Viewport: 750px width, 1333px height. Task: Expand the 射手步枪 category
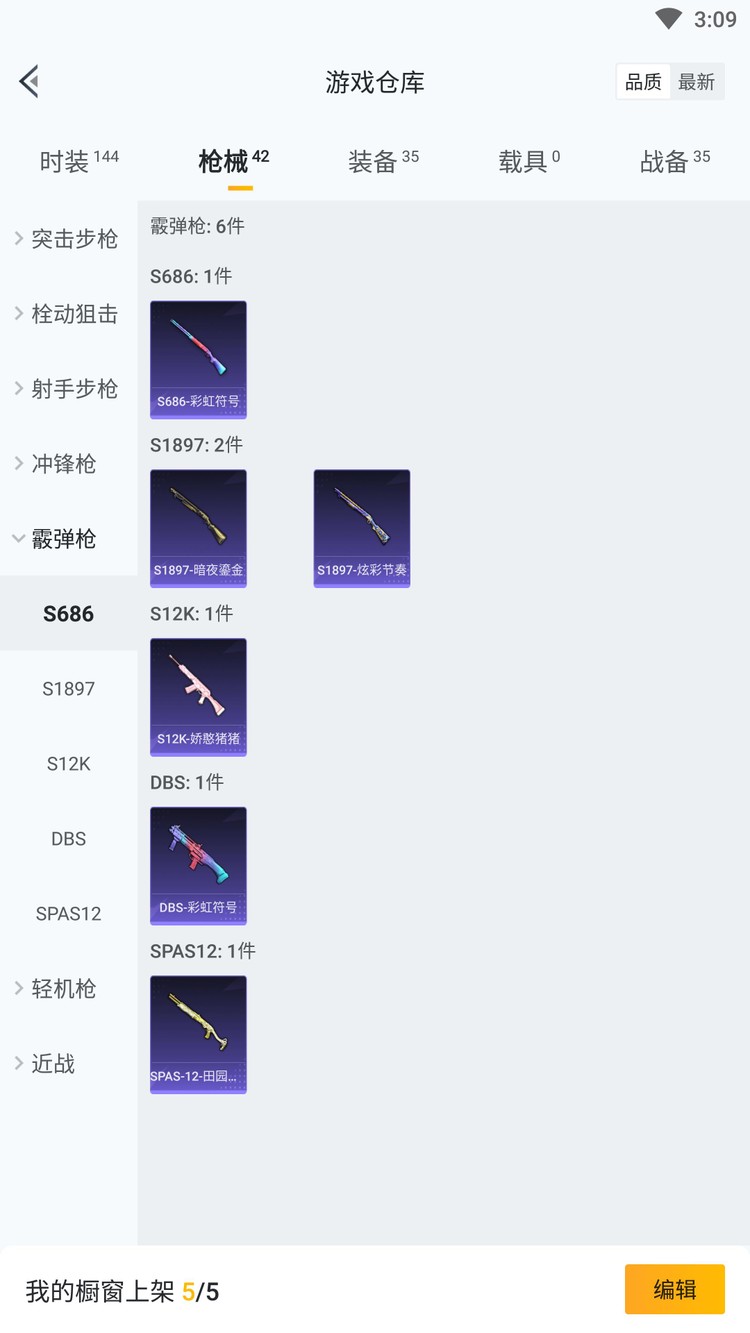click(68, 389)
